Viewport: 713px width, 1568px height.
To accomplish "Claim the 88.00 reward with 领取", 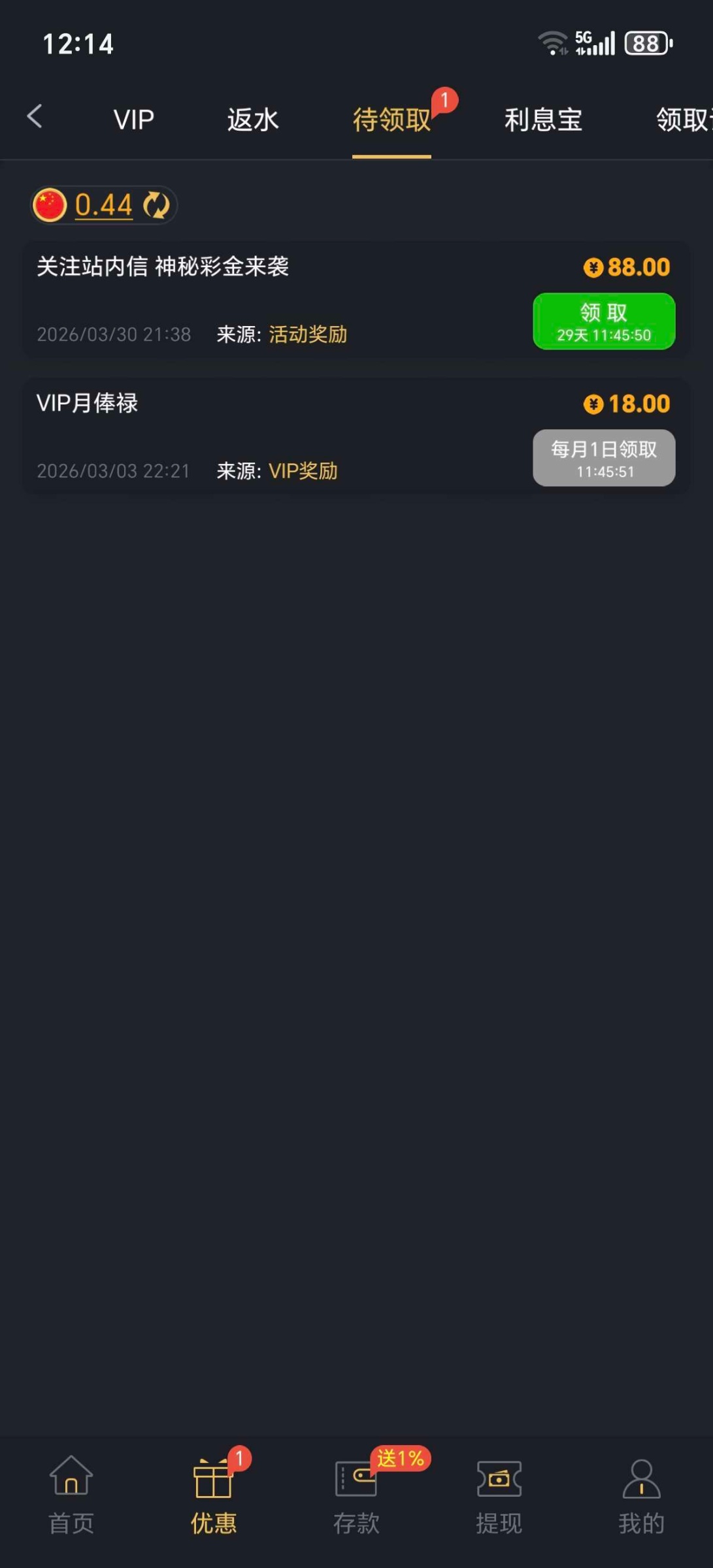I will [x=603, y=321].
